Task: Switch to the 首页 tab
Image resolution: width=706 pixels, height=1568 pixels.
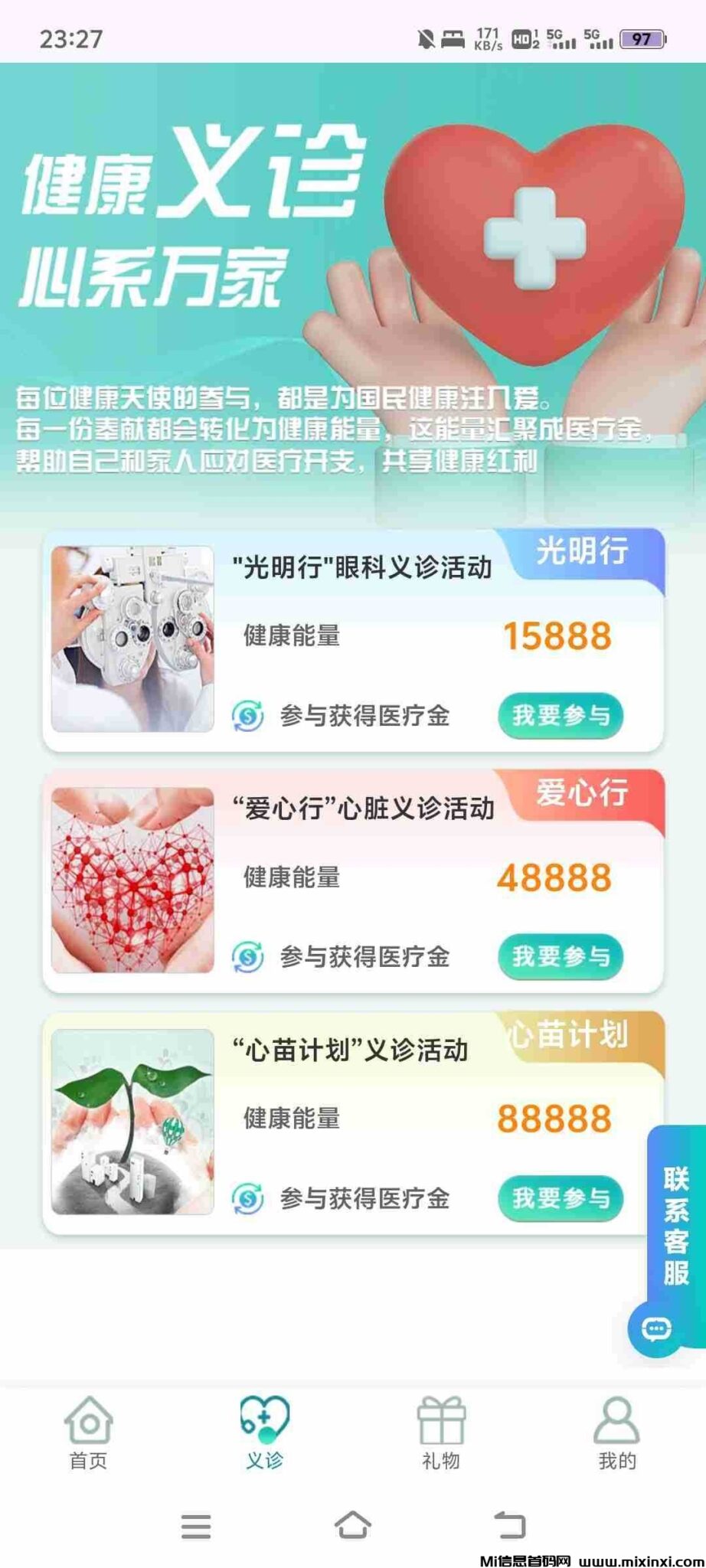Action: 89,1433
